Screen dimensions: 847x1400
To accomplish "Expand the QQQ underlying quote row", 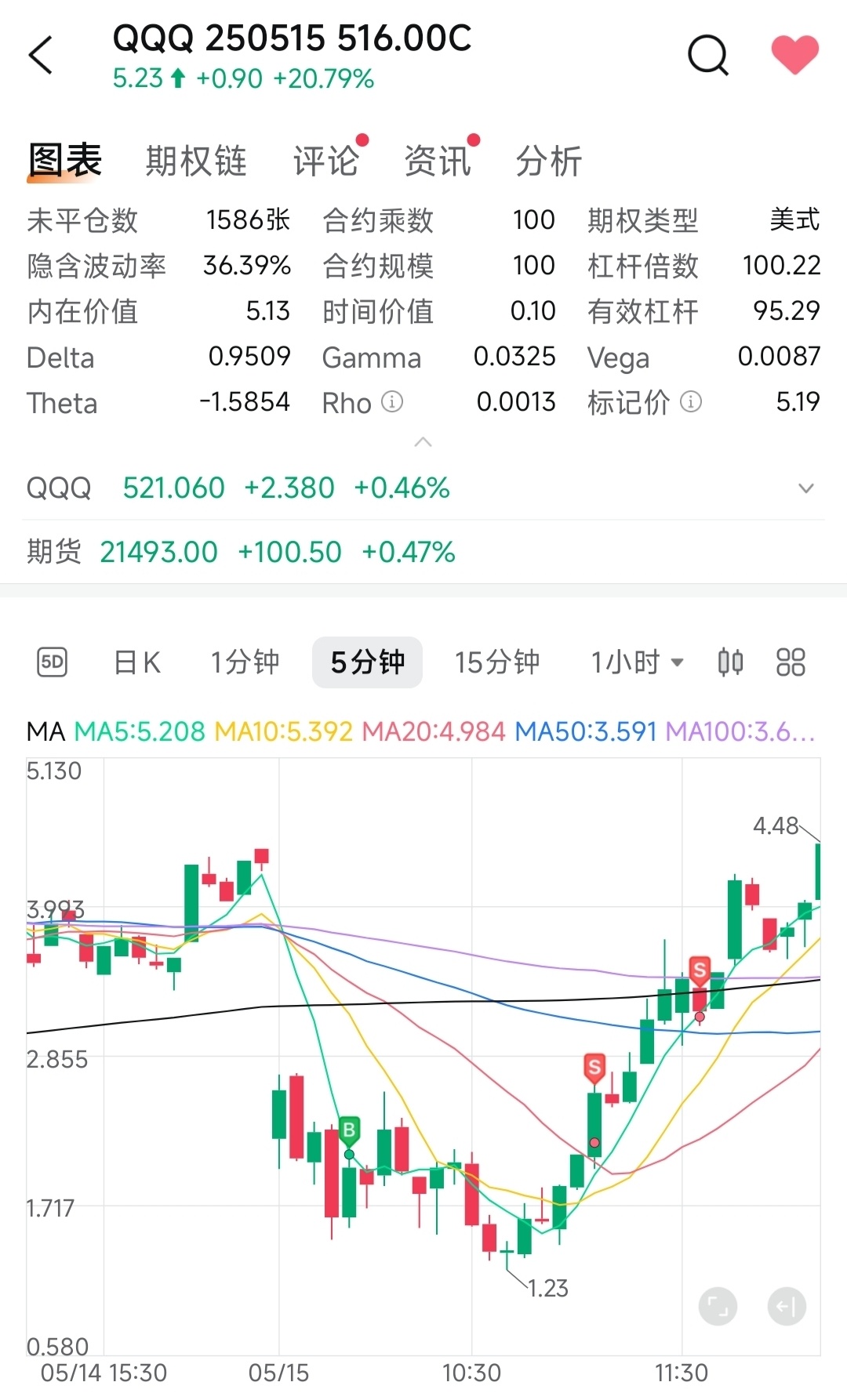I will [805, 488].
